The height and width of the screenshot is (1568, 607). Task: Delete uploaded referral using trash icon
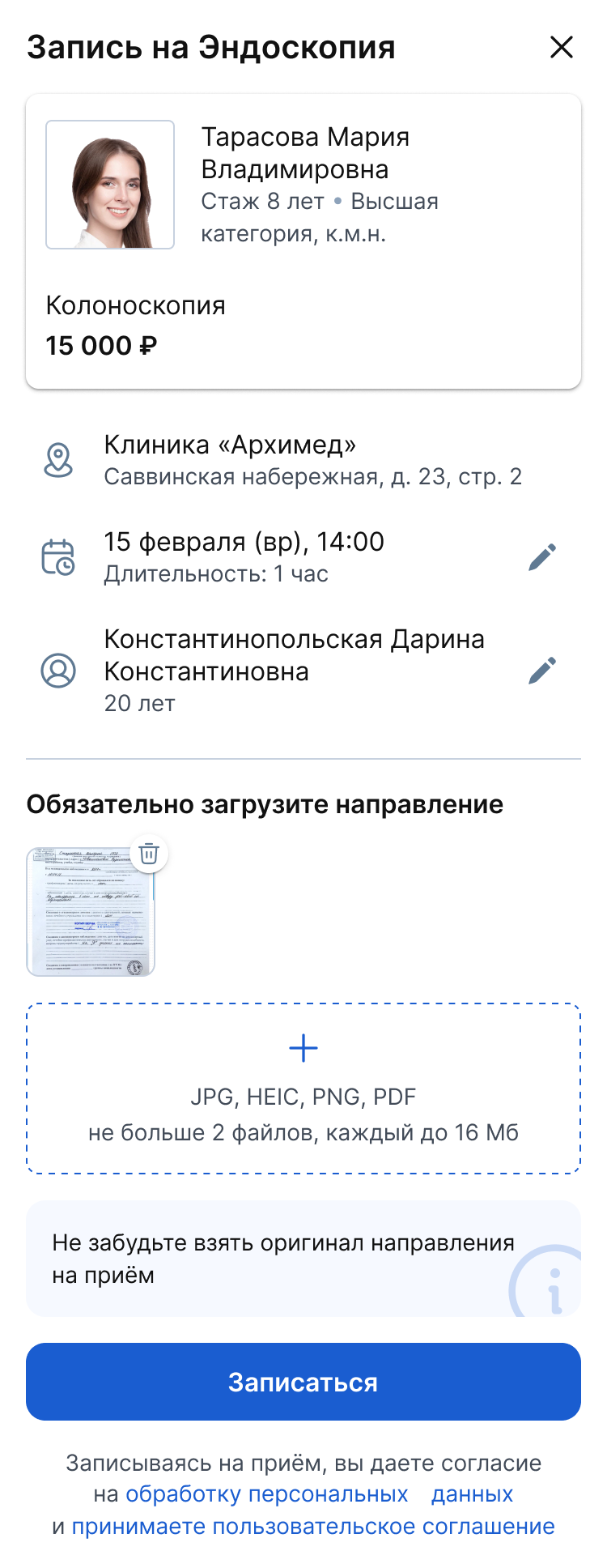(x=149, y=853)
